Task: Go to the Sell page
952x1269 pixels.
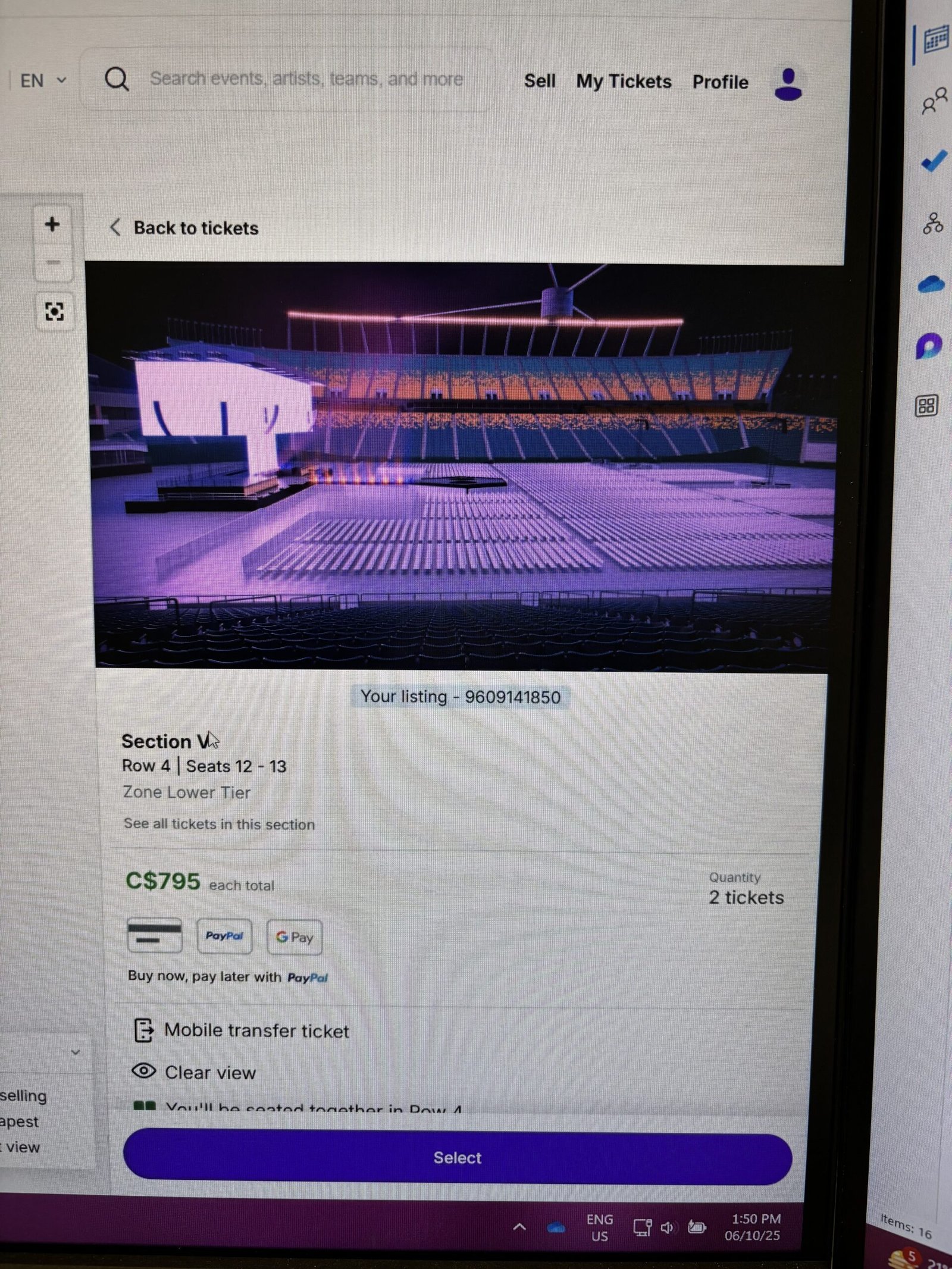Action: [539, 81]
